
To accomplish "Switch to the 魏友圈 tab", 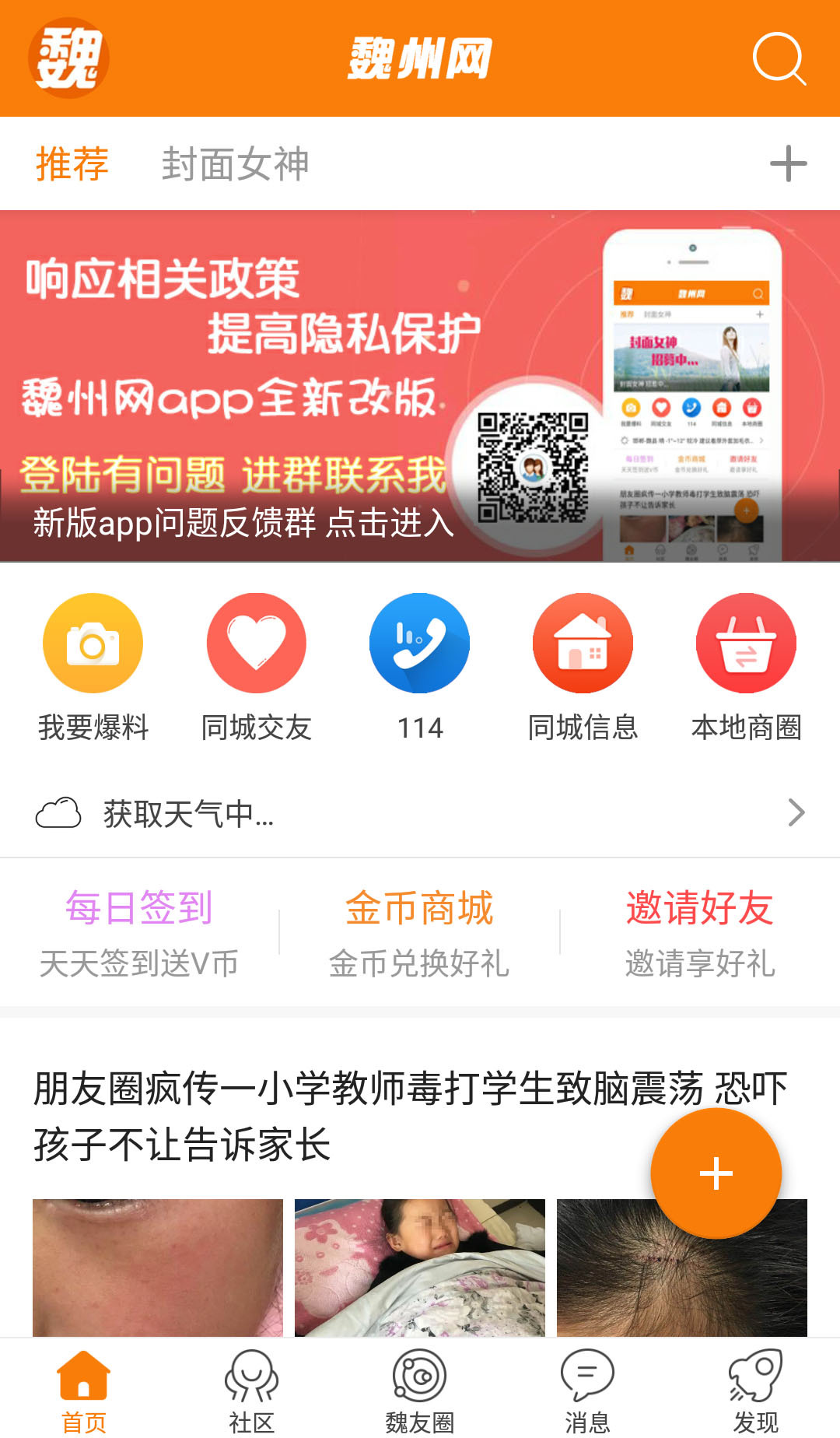I will tap(420, 1391).
